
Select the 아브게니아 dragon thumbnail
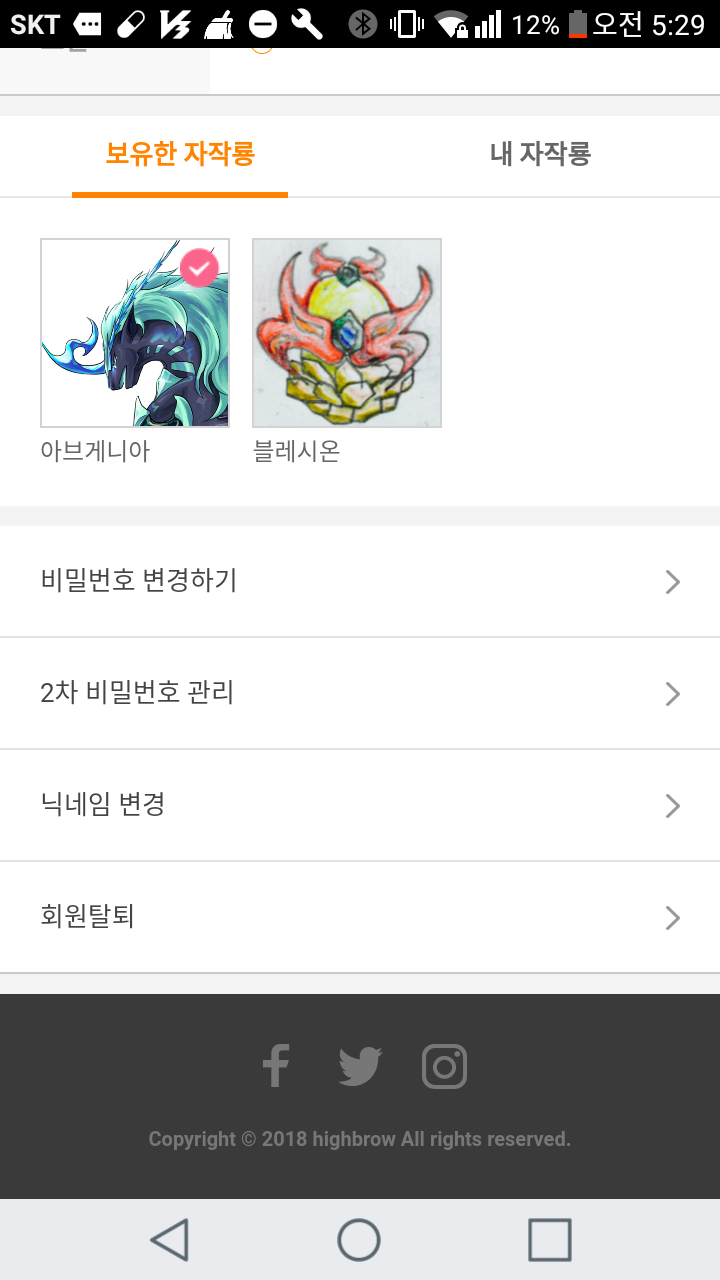pos(135,333)
